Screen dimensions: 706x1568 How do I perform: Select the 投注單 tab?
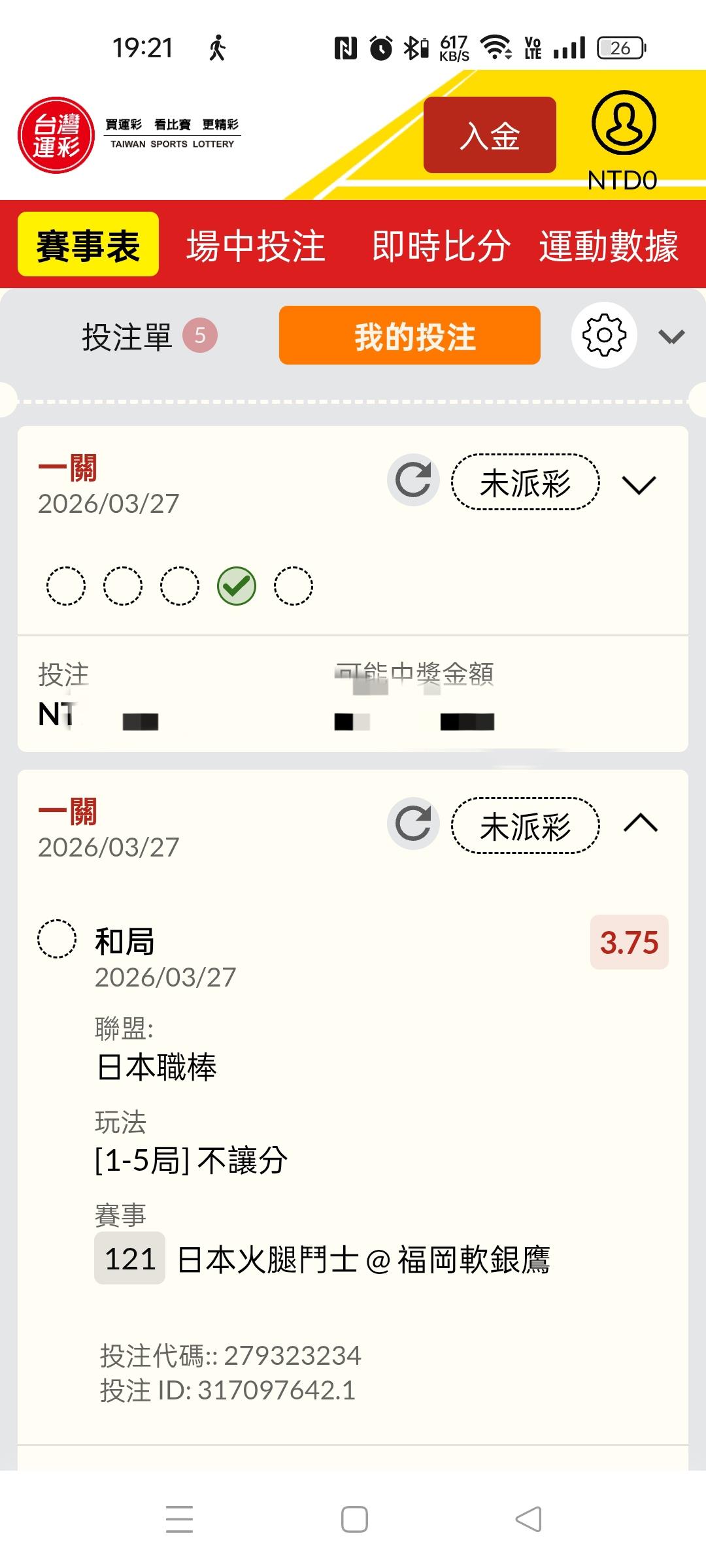149,336
